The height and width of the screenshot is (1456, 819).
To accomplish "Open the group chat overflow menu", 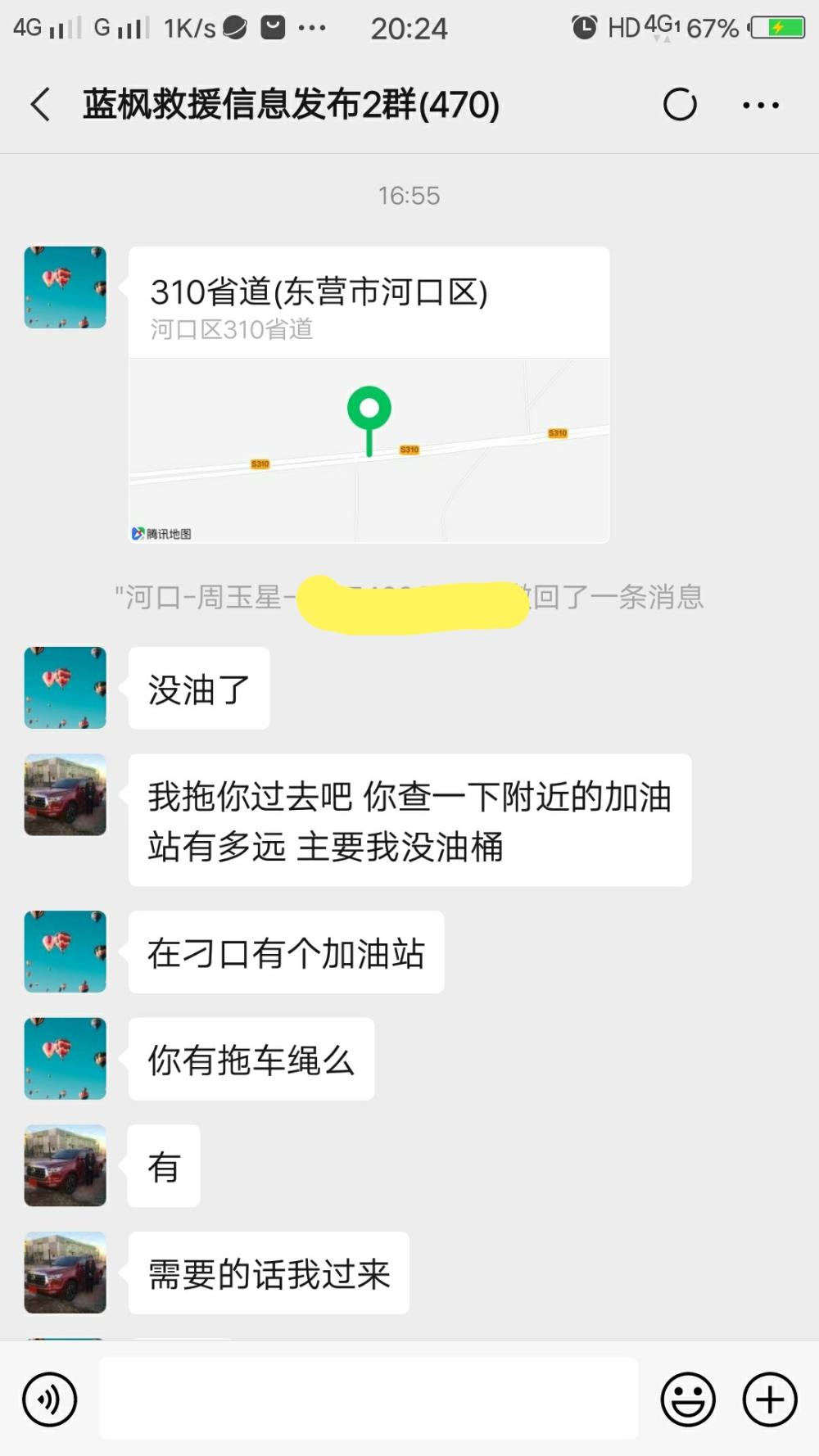I will [760, 105].
